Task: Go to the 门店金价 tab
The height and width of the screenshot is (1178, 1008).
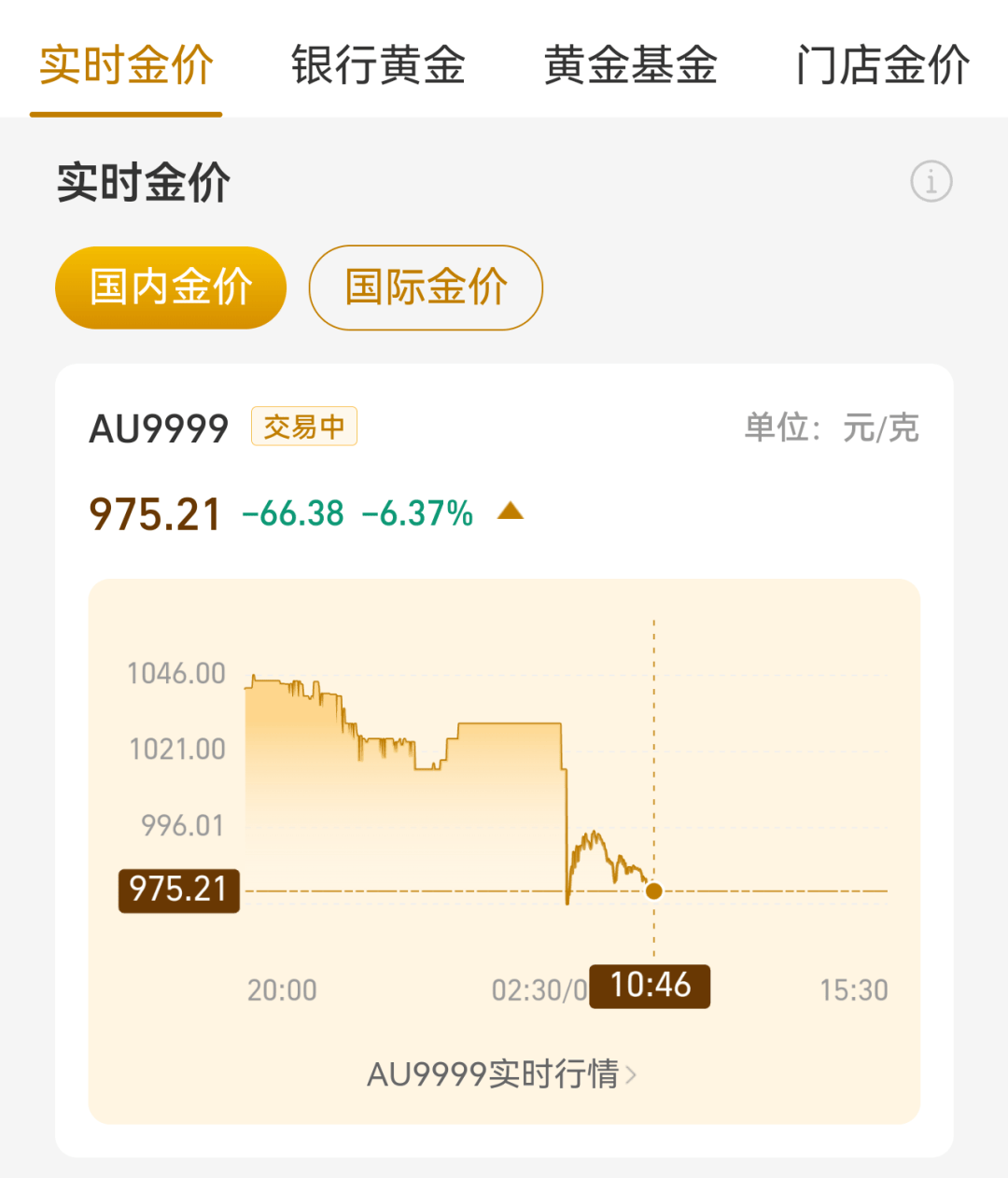Action: pyautogui.click(x=883, y=65)
